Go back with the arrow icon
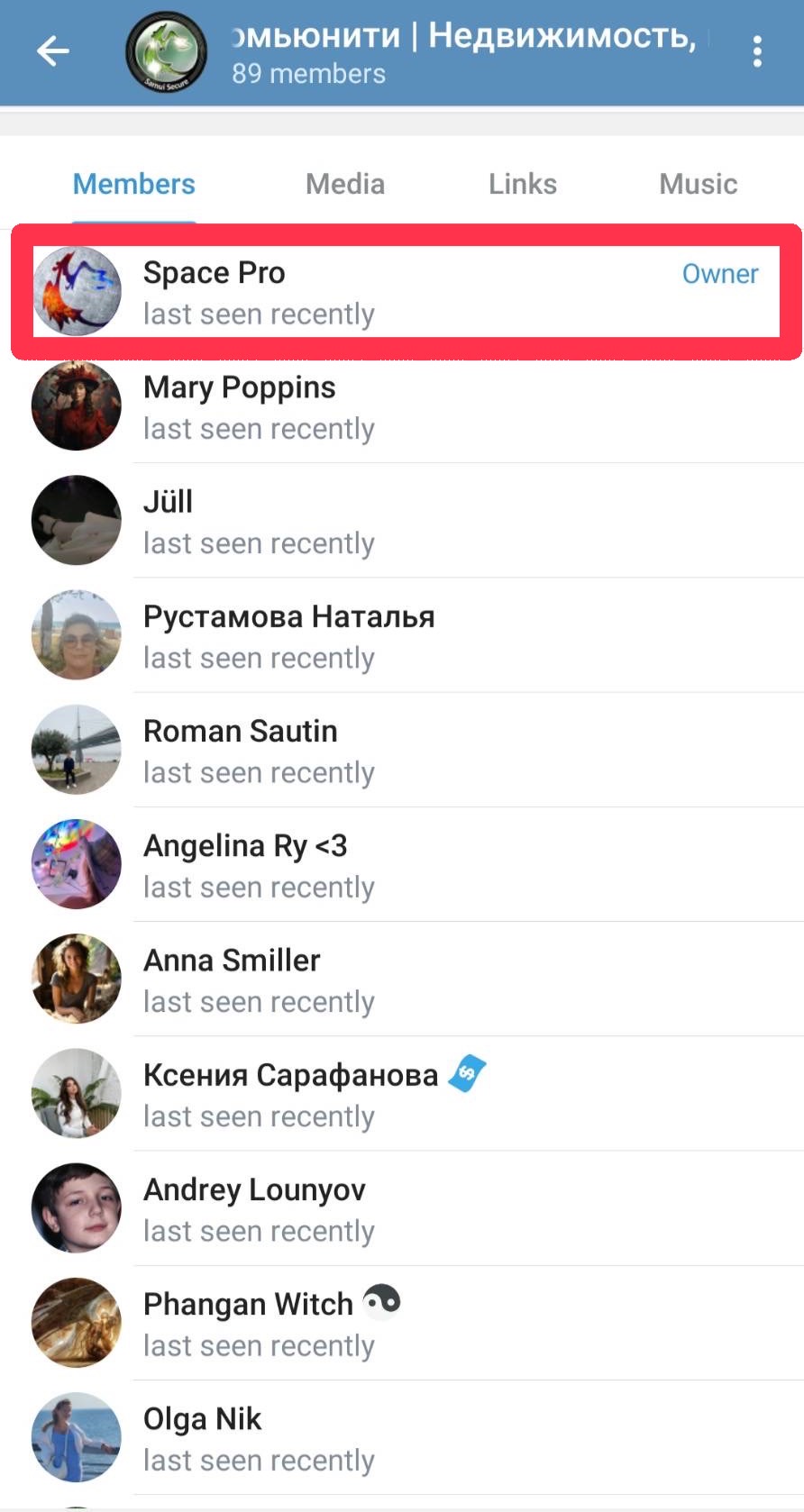 click(53, 51)
